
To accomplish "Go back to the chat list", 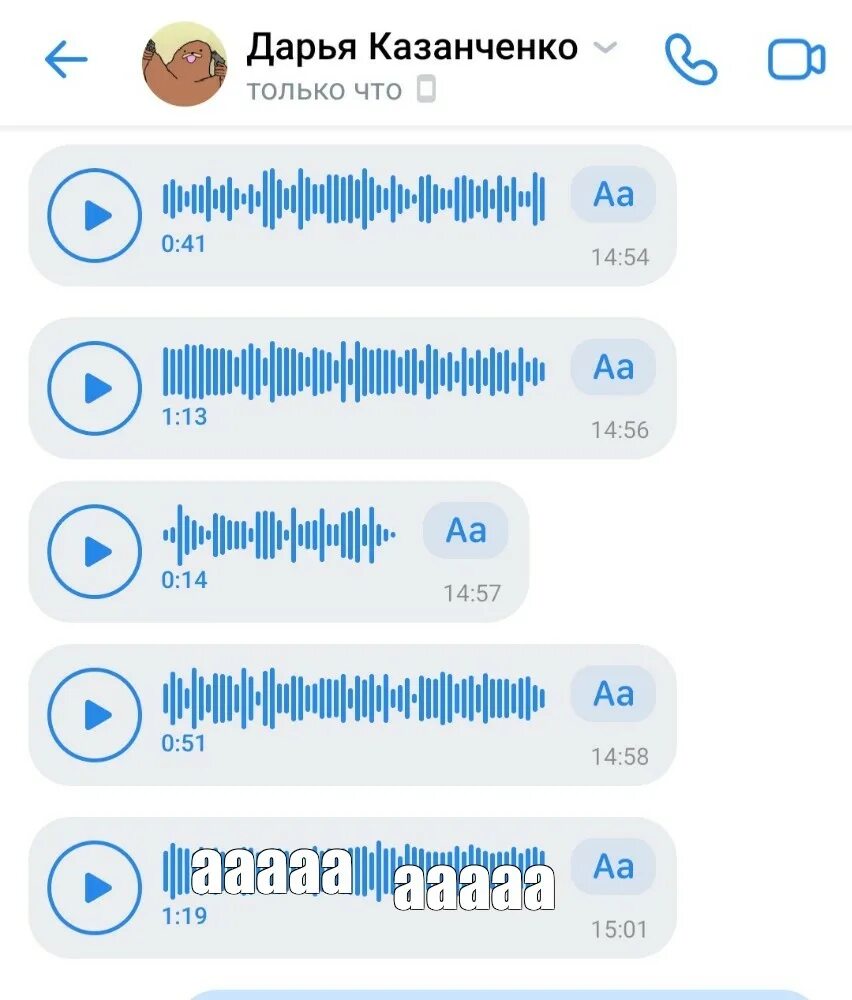I will pos(66,62).
